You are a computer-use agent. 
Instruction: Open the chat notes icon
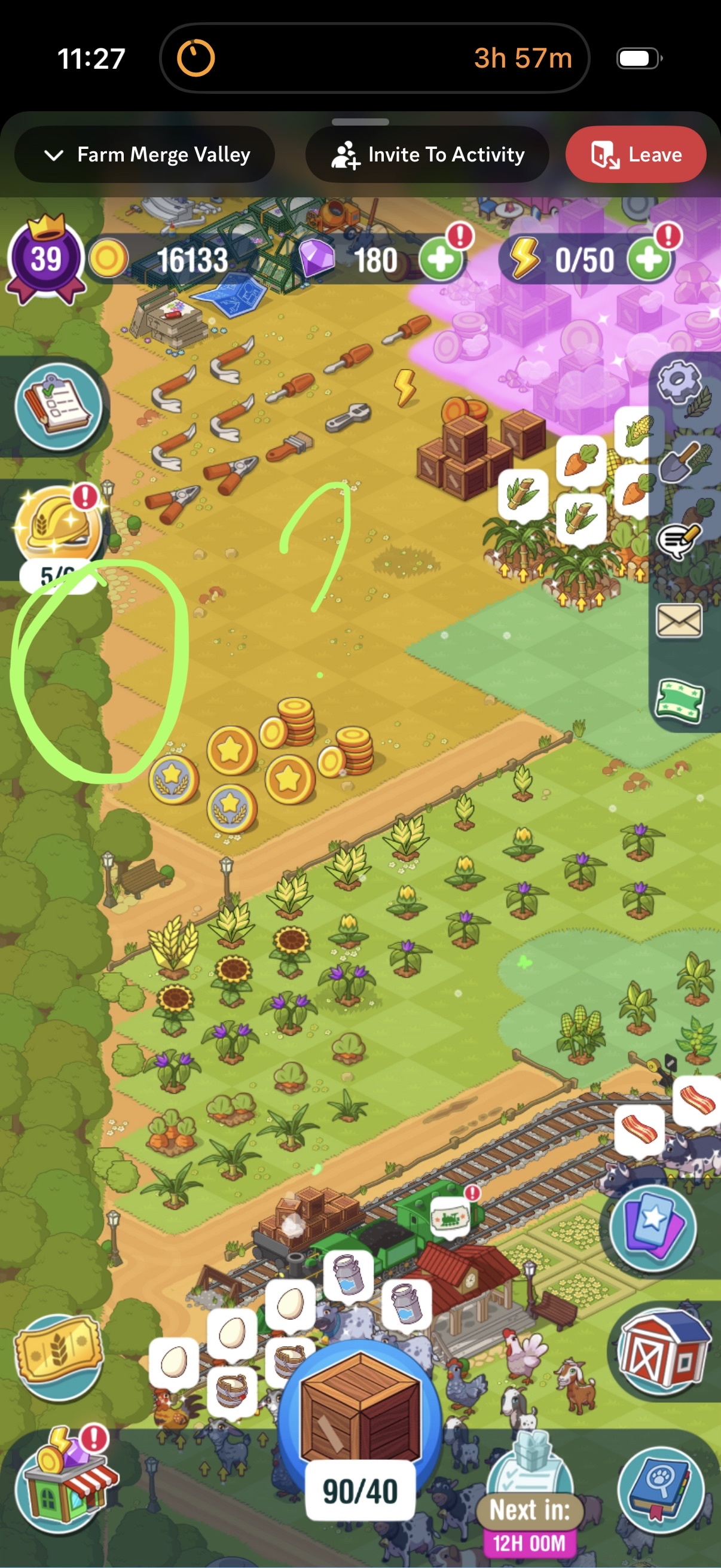tap(679, 539)
